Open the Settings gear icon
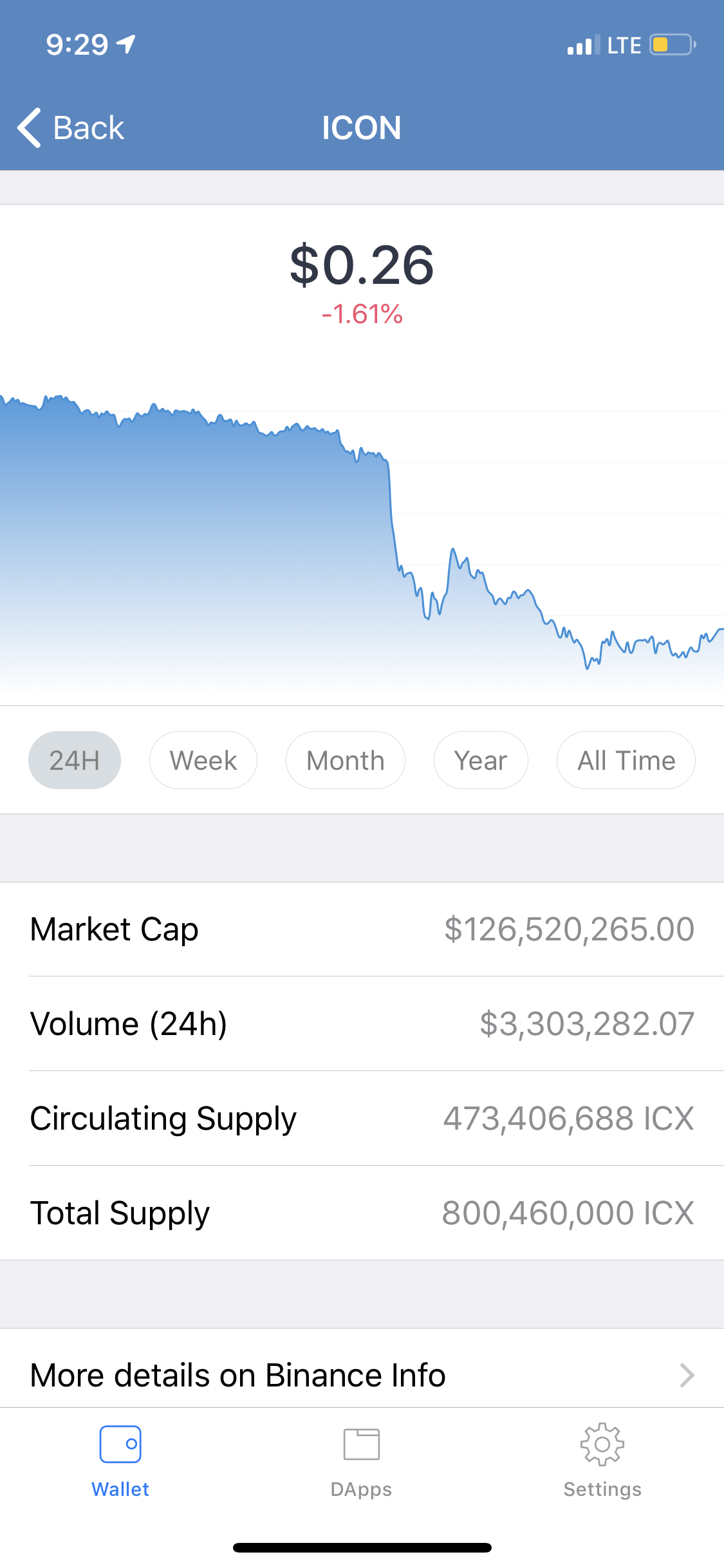Screen dimensions: 724x1568 point(602,1443)
